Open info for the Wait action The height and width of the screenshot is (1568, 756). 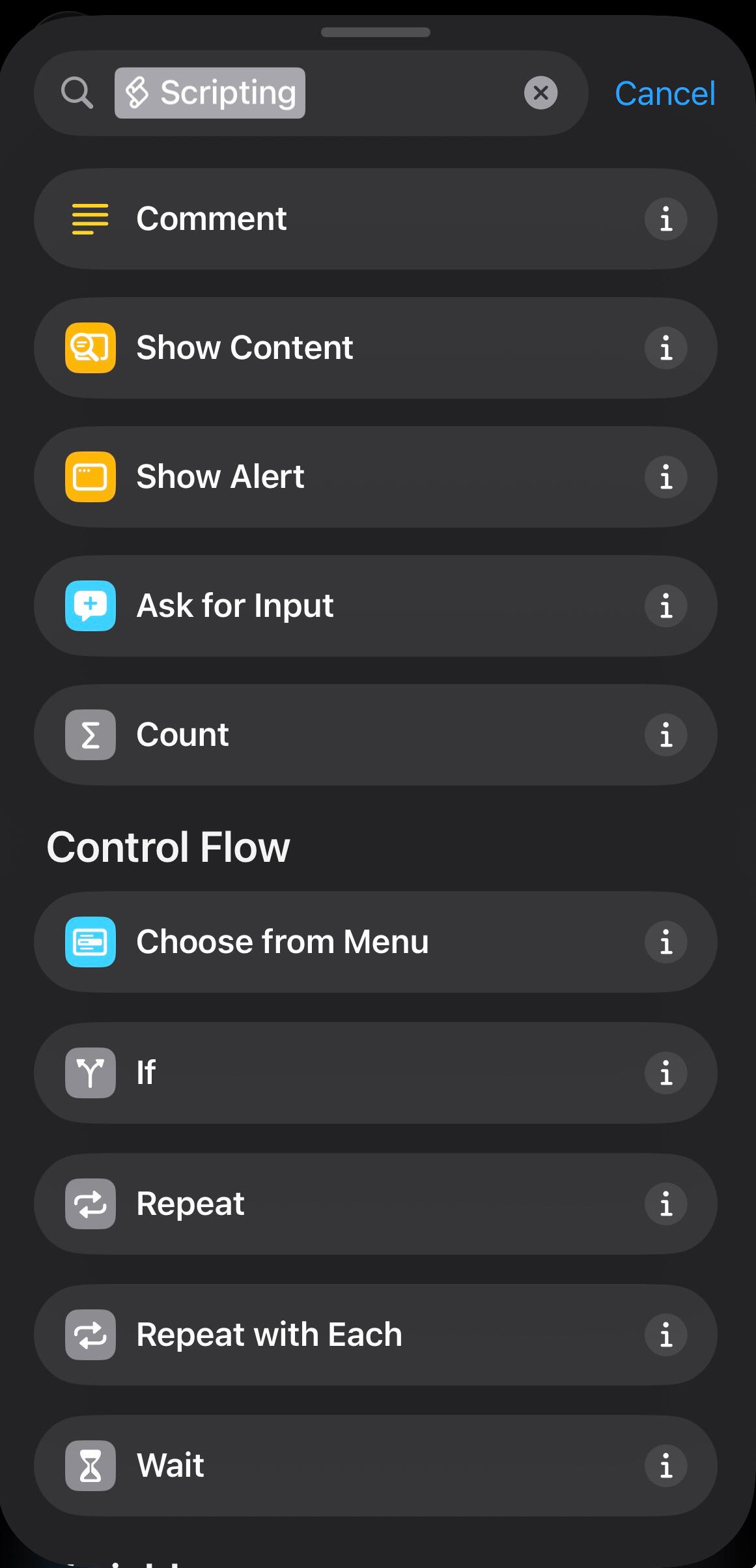click(665, 1466)
